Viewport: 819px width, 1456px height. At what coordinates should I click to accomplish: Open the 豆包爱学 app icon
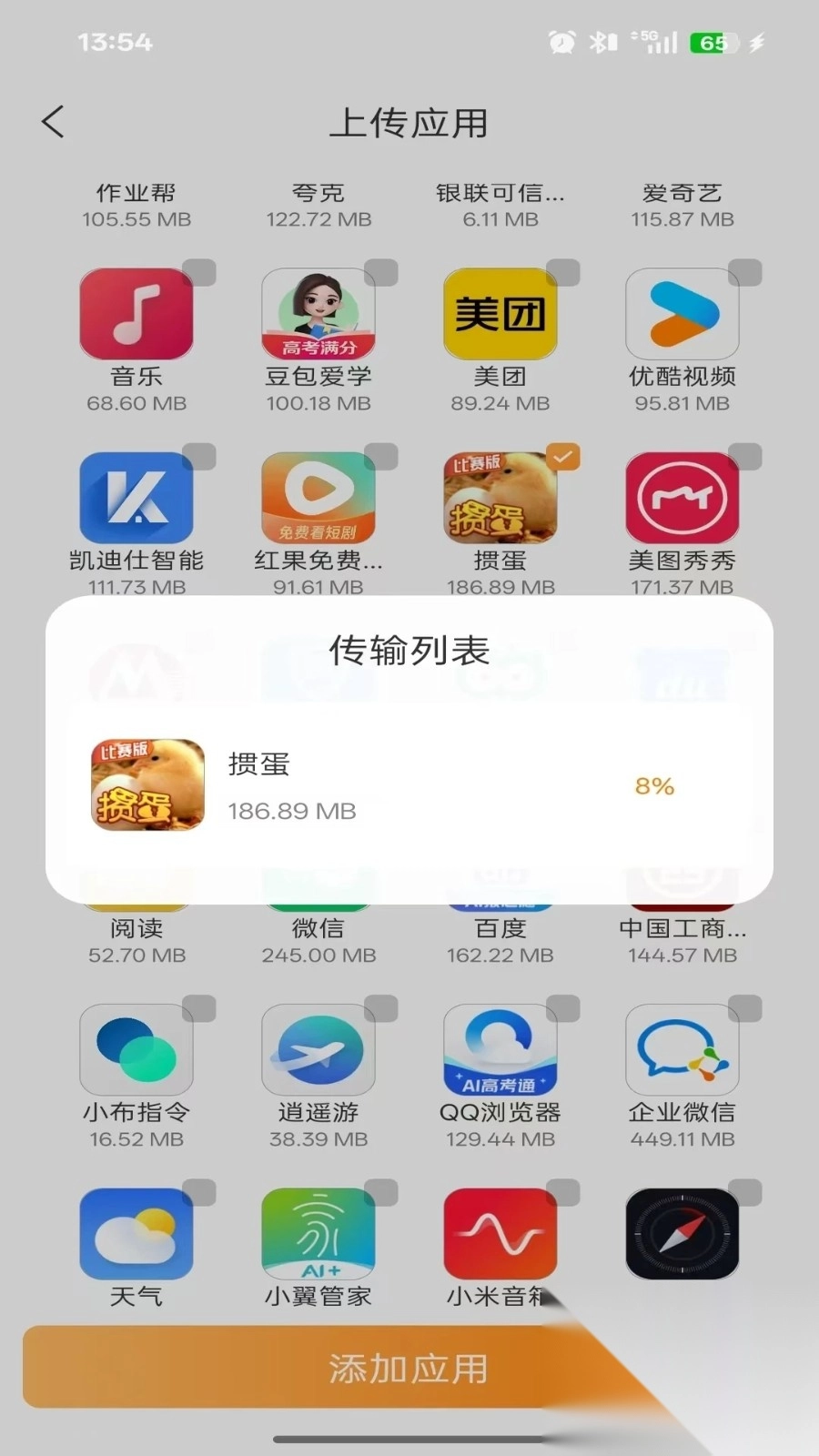click(x=318, y=313)
